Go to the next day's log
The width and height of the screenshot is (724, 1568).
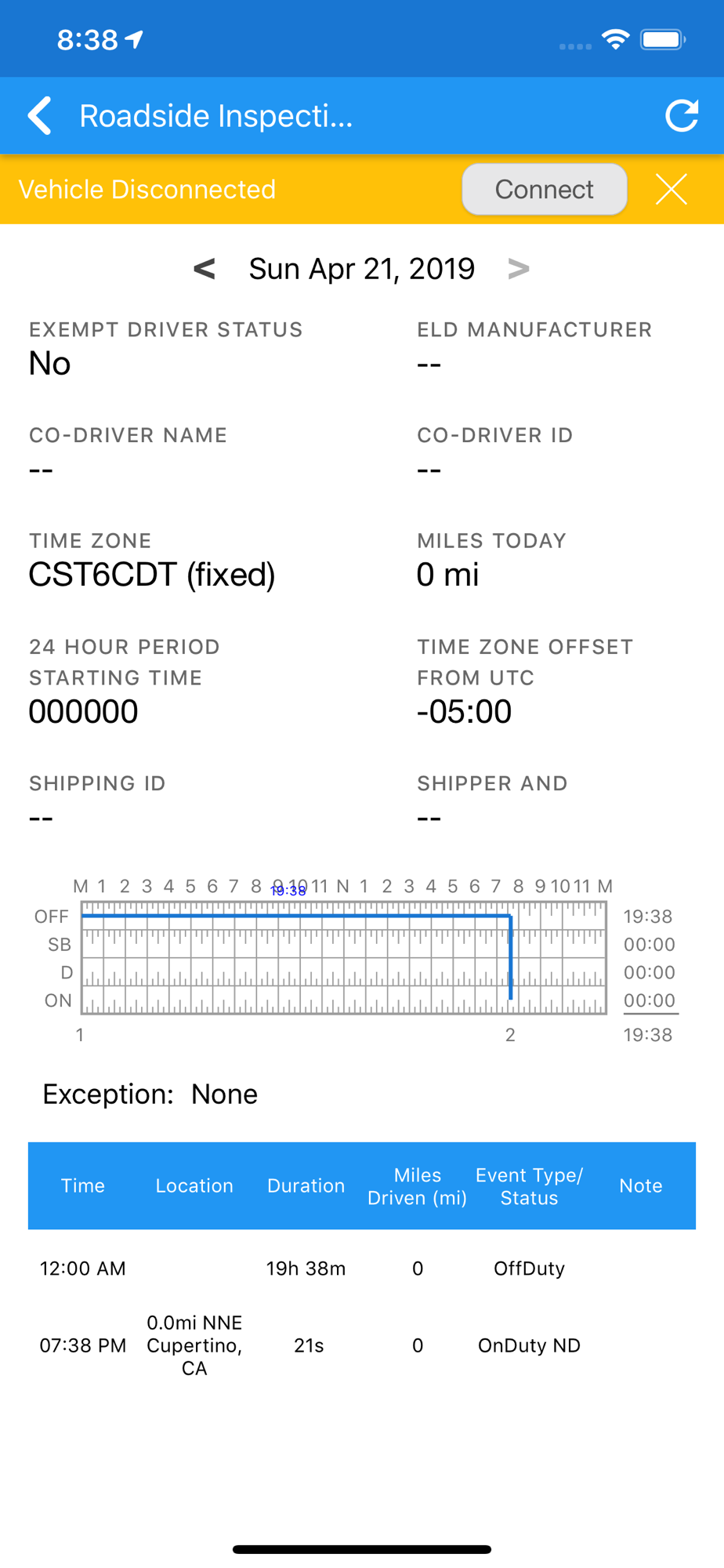[x=518, y=269]
